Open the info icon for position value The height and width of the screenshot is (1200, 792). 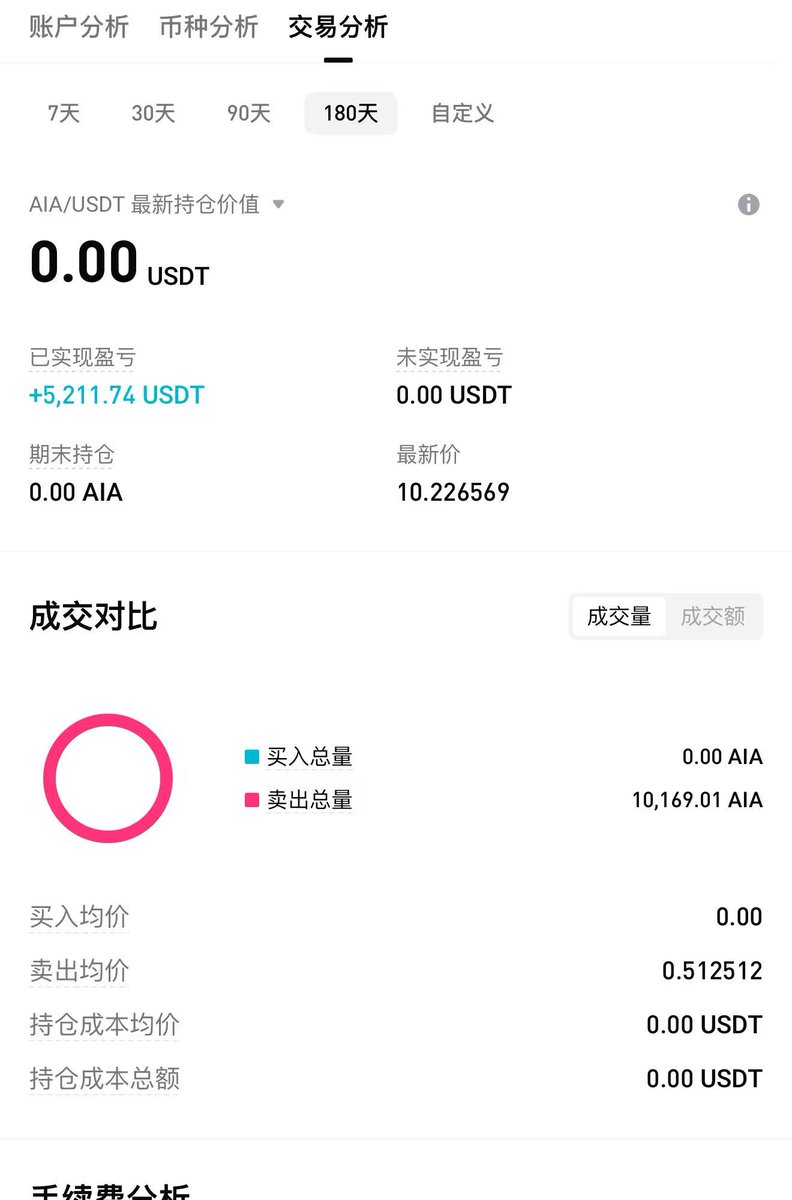(748, 205)
